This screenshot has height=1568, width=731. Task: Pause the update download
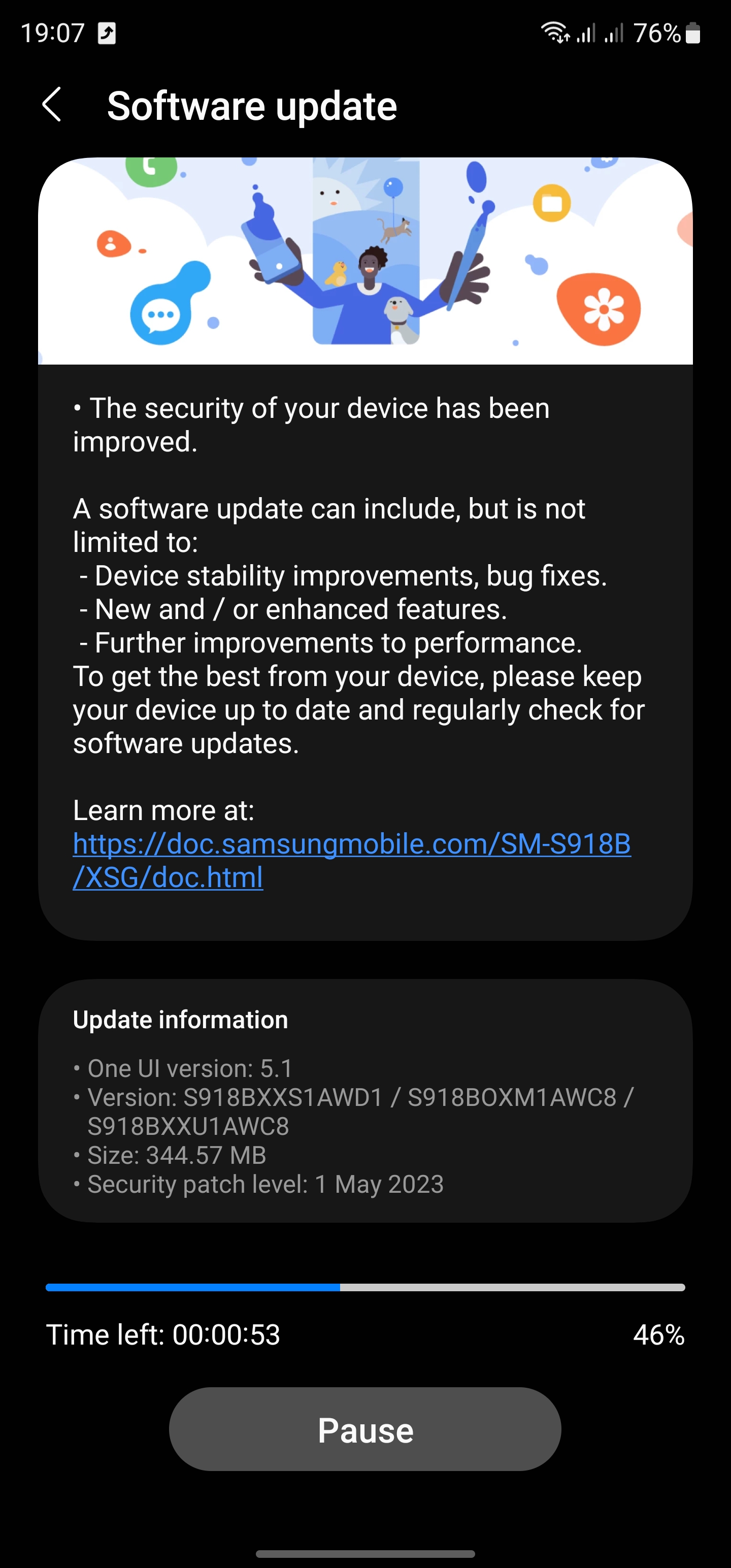(x=365, y=1430)
